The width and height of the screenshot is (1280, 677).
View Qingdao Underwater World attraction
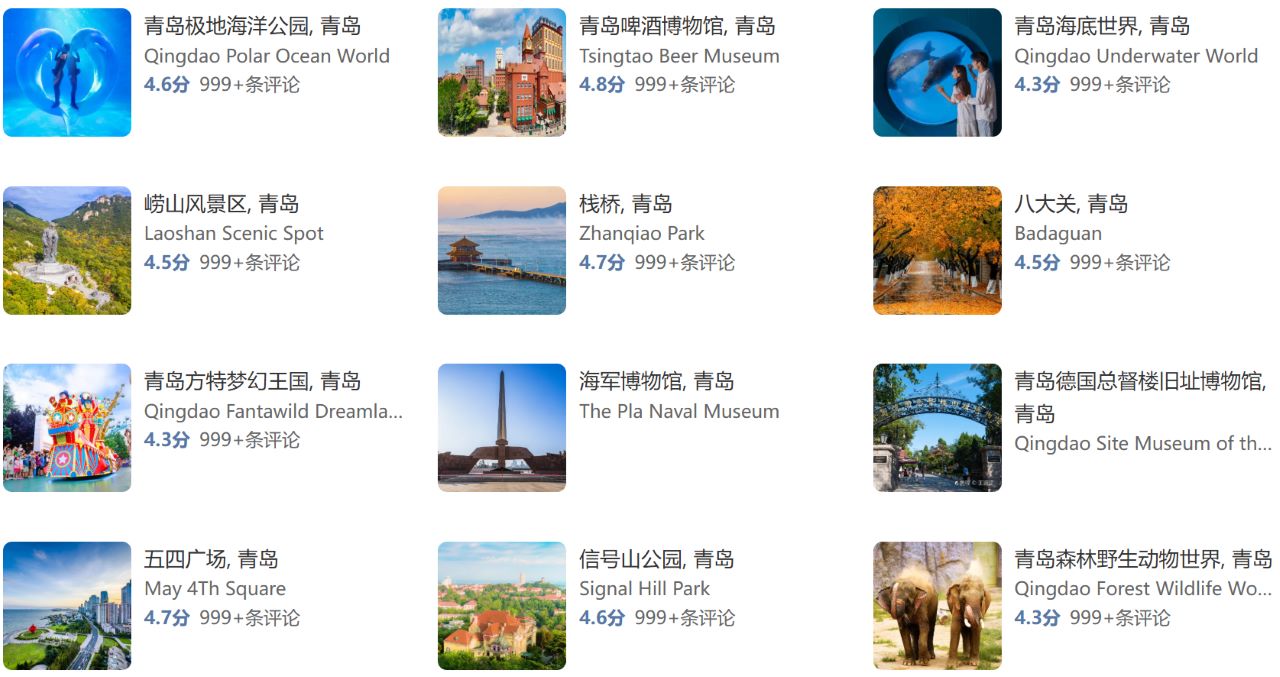click(1102, 27)
